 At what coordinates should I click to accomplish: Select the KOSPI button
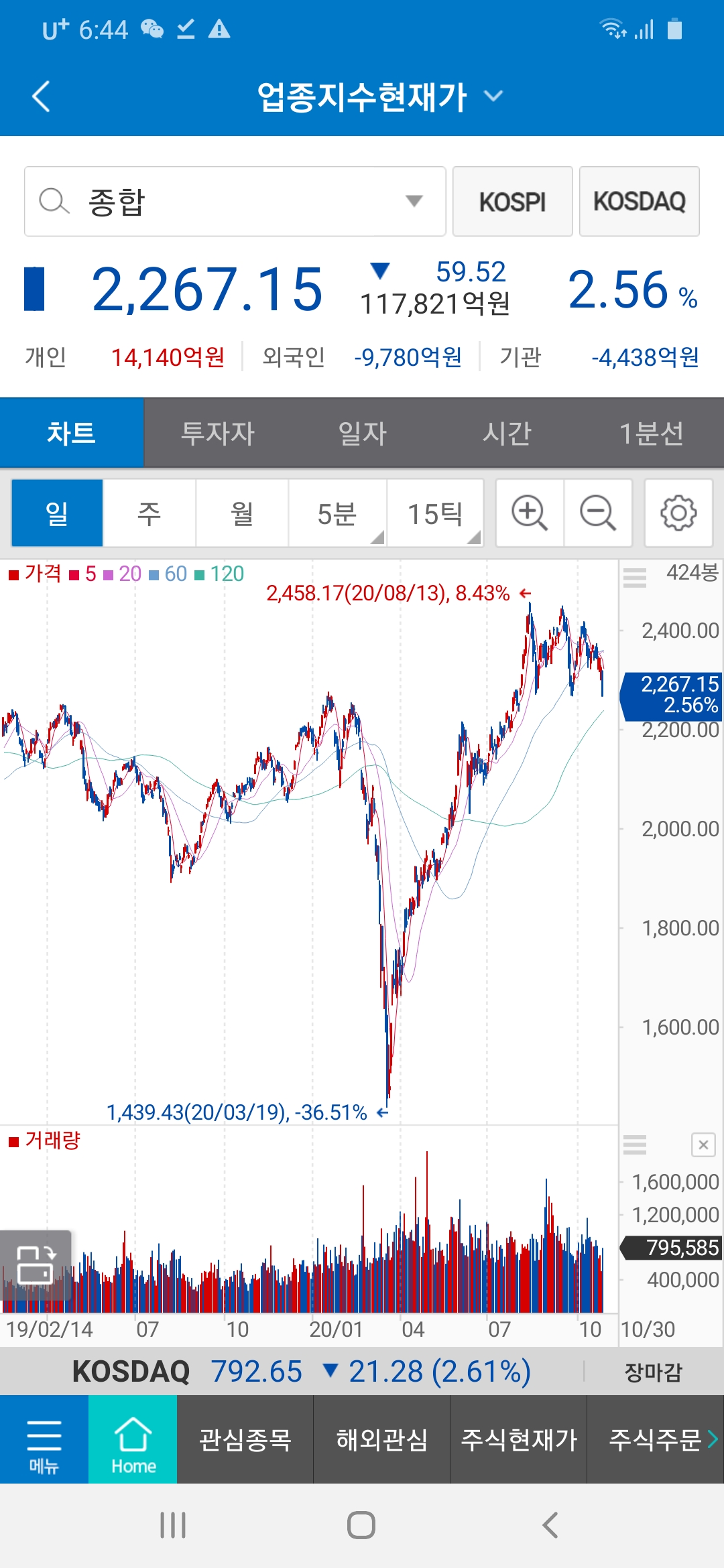pos(512,201)
